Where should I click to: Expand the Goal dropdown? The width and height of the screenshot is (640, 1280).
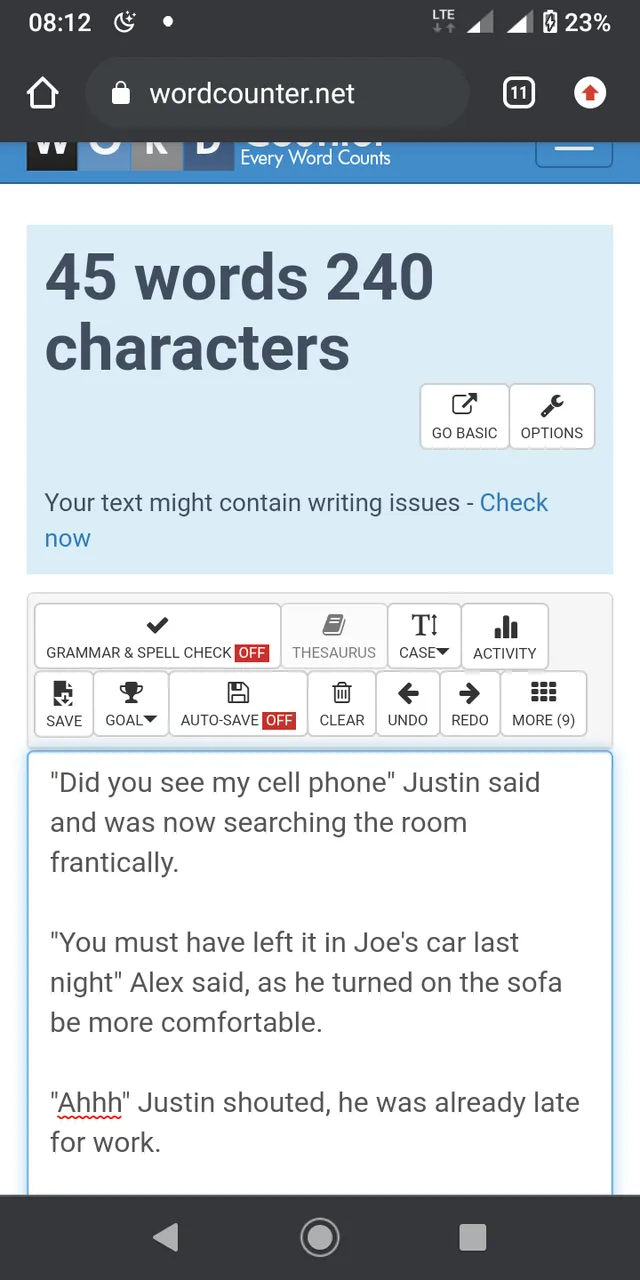(131, 704)
